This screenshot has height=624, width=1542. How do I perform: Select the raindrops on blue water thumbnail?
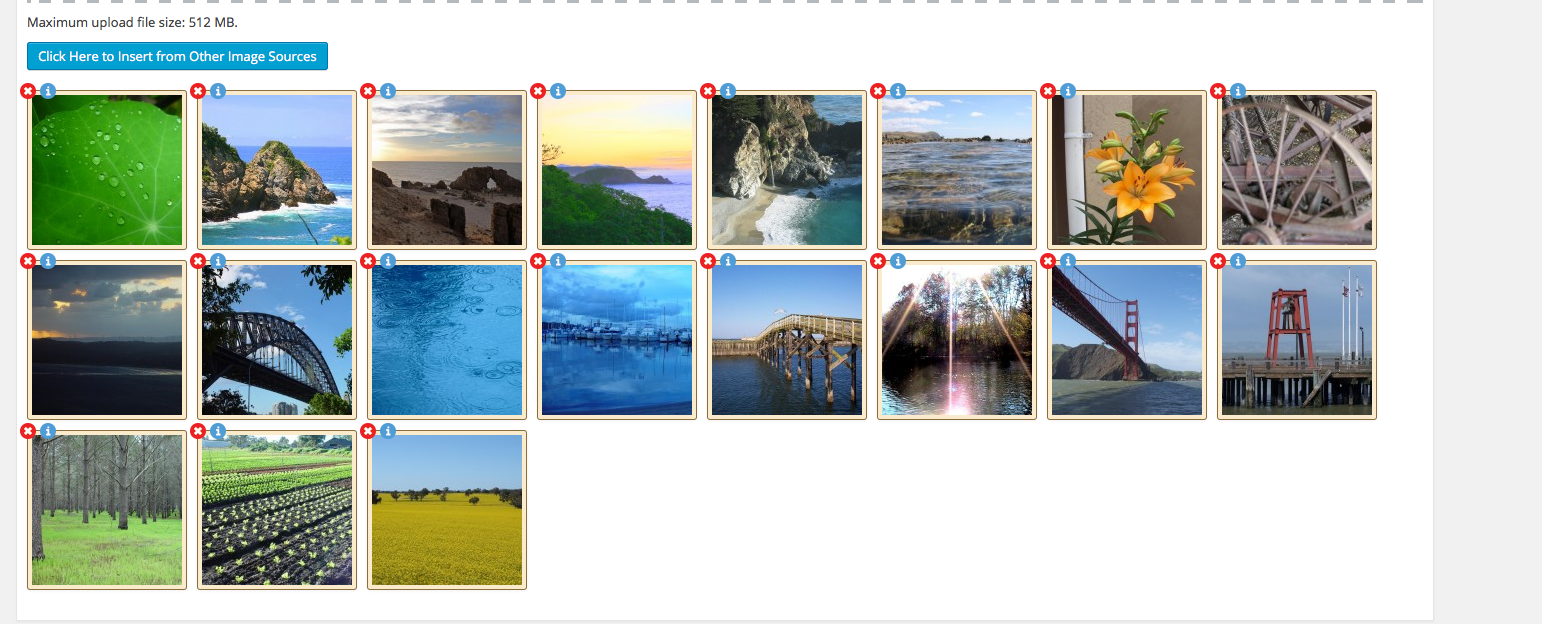(x=447, y=340)
